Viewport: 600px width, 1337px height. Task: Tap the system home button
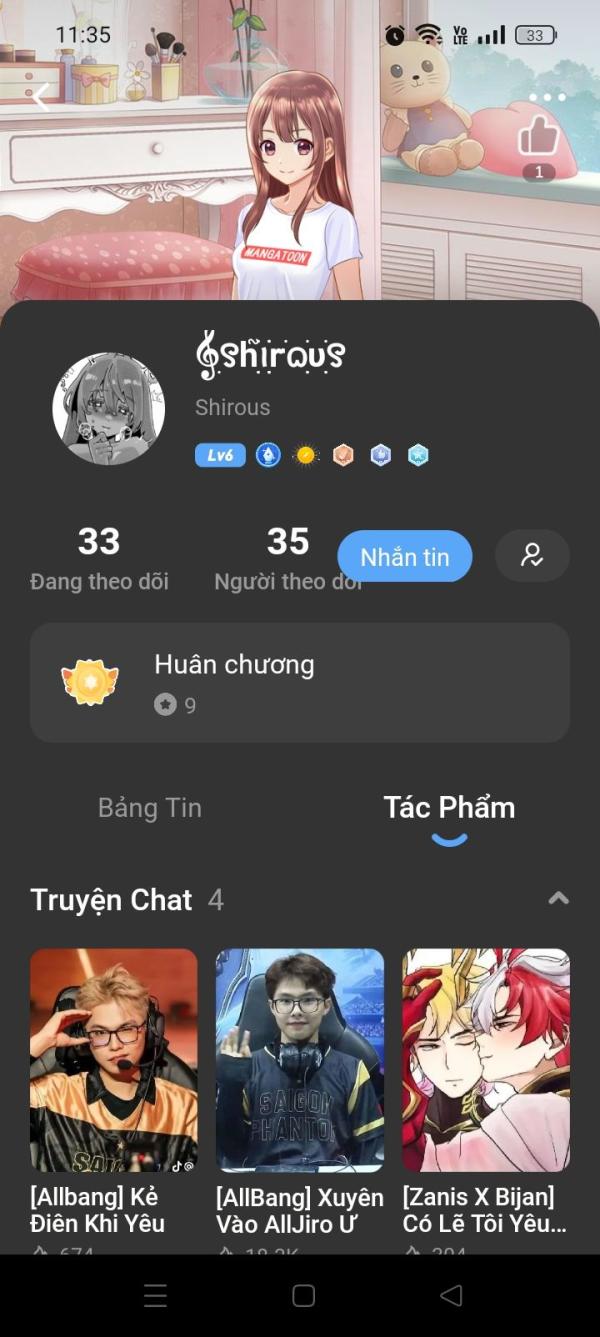(304, 1296)
